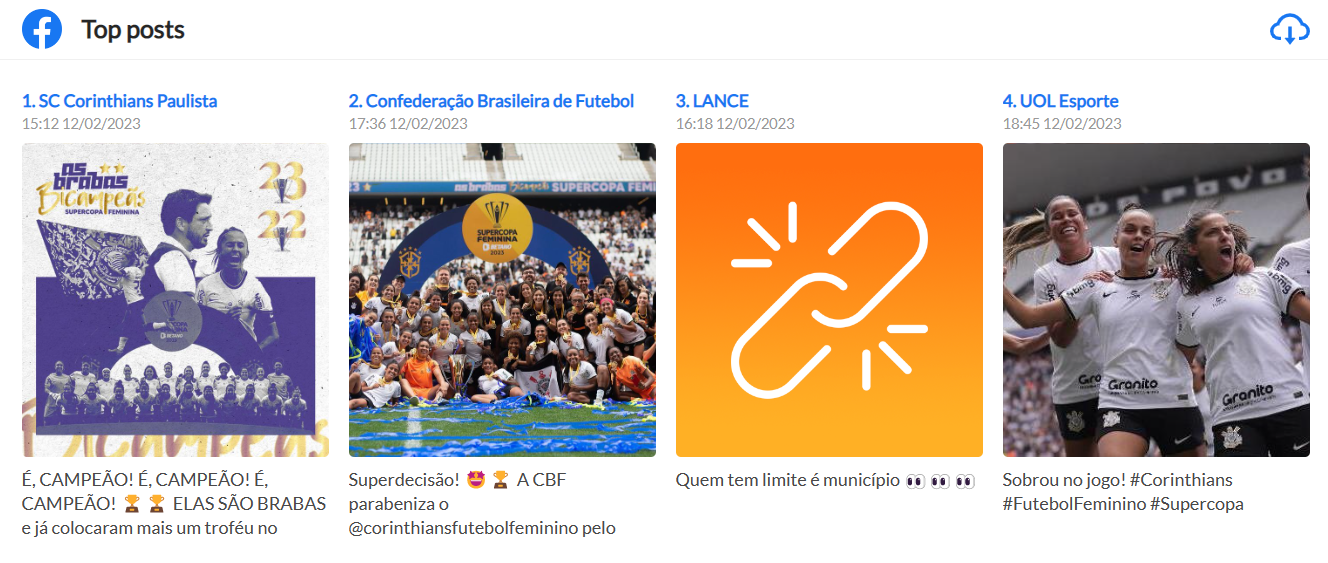Open the LANCE broken link thumbnail
The width and height of the screenshot is (1328, 563).
point(829,300)
